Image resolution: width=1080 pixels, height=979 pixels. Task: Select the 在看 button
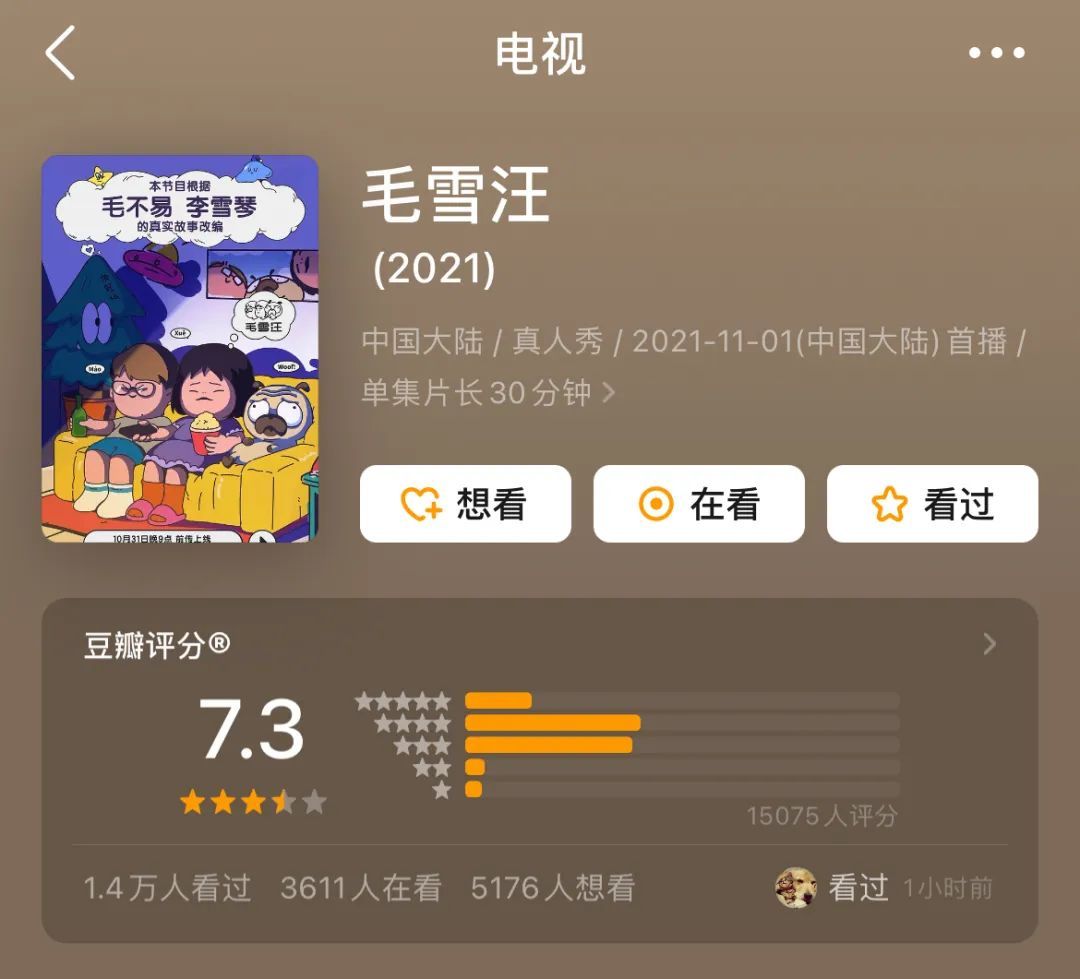699,504
